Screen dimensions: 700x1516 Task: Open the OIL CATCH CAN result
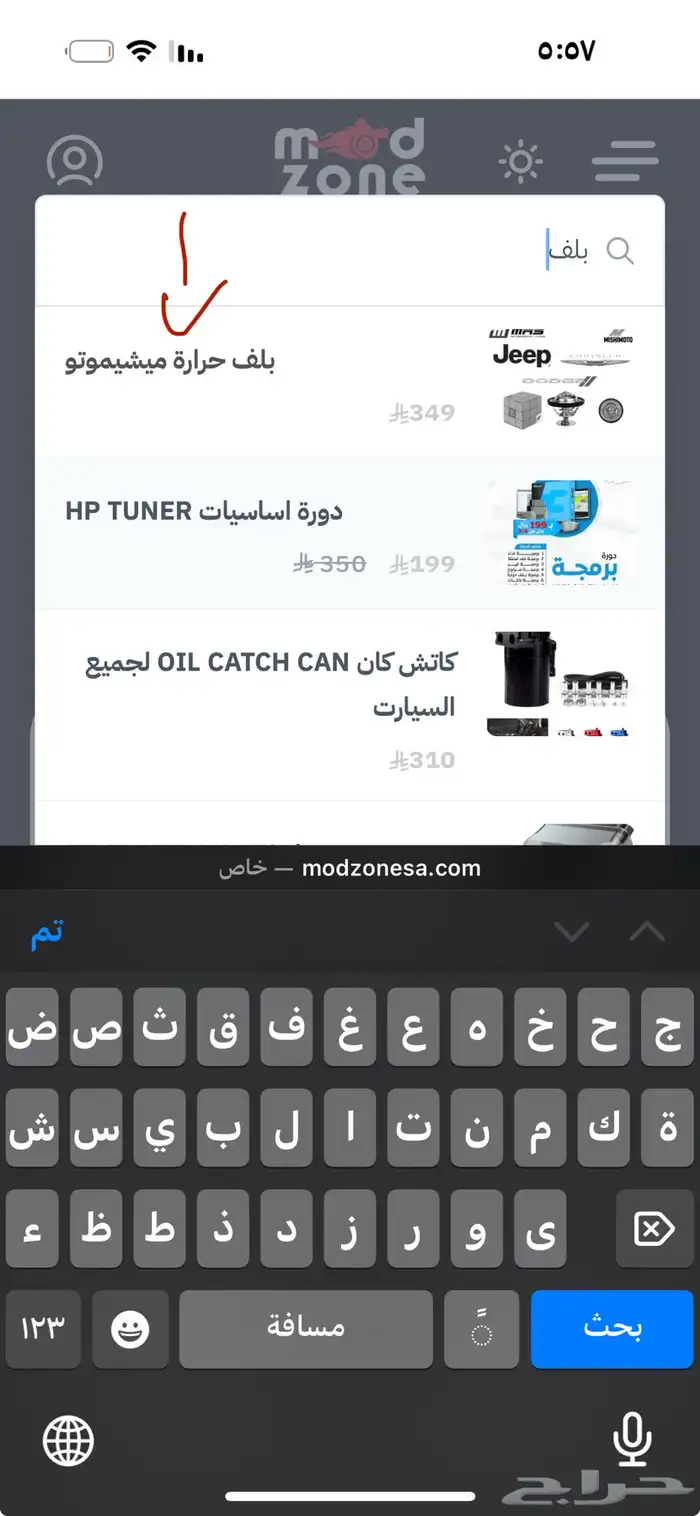(x=350, y=705)
